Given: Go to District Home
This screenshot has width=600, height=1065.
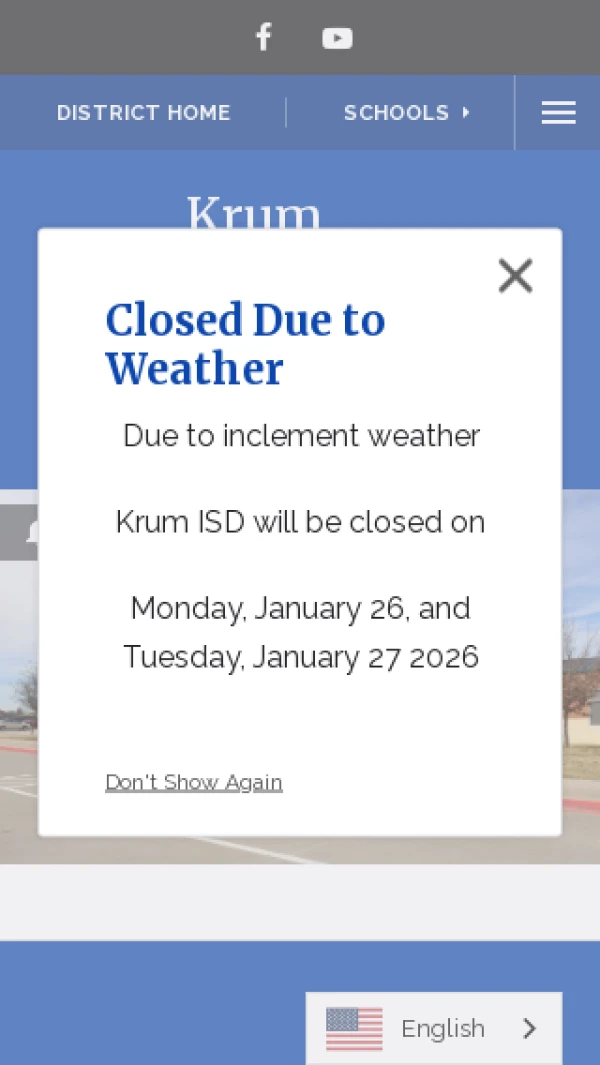Looking at the screenshot, I should pyautogui.click(x=143, y=113).
